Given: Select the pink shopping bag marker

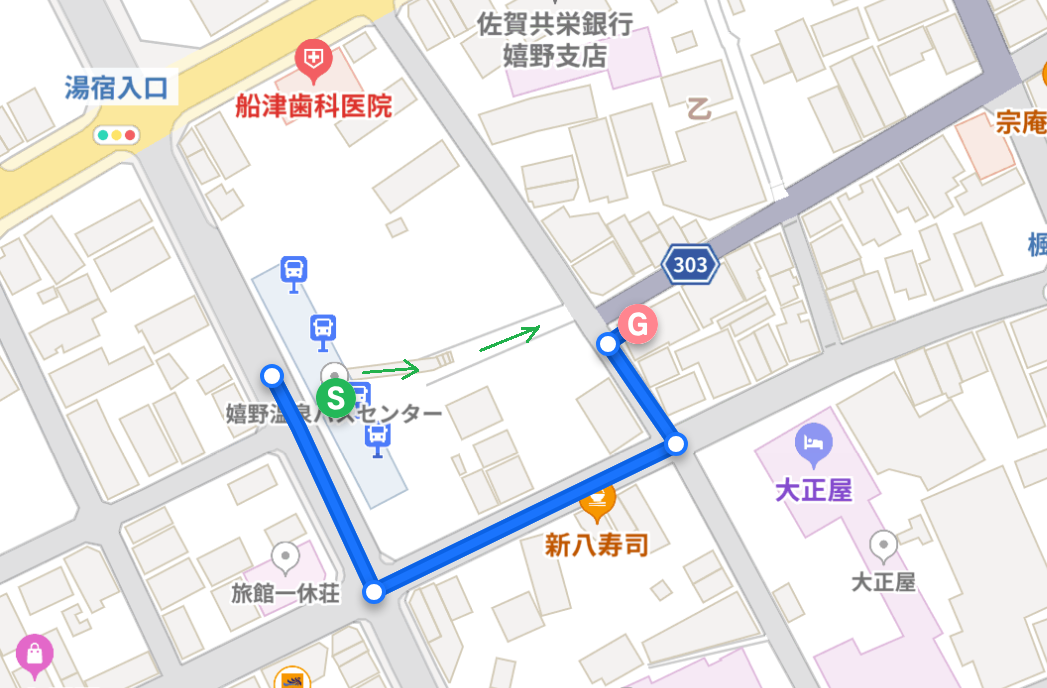Looking at the screenshot, I should coord(35,655).
